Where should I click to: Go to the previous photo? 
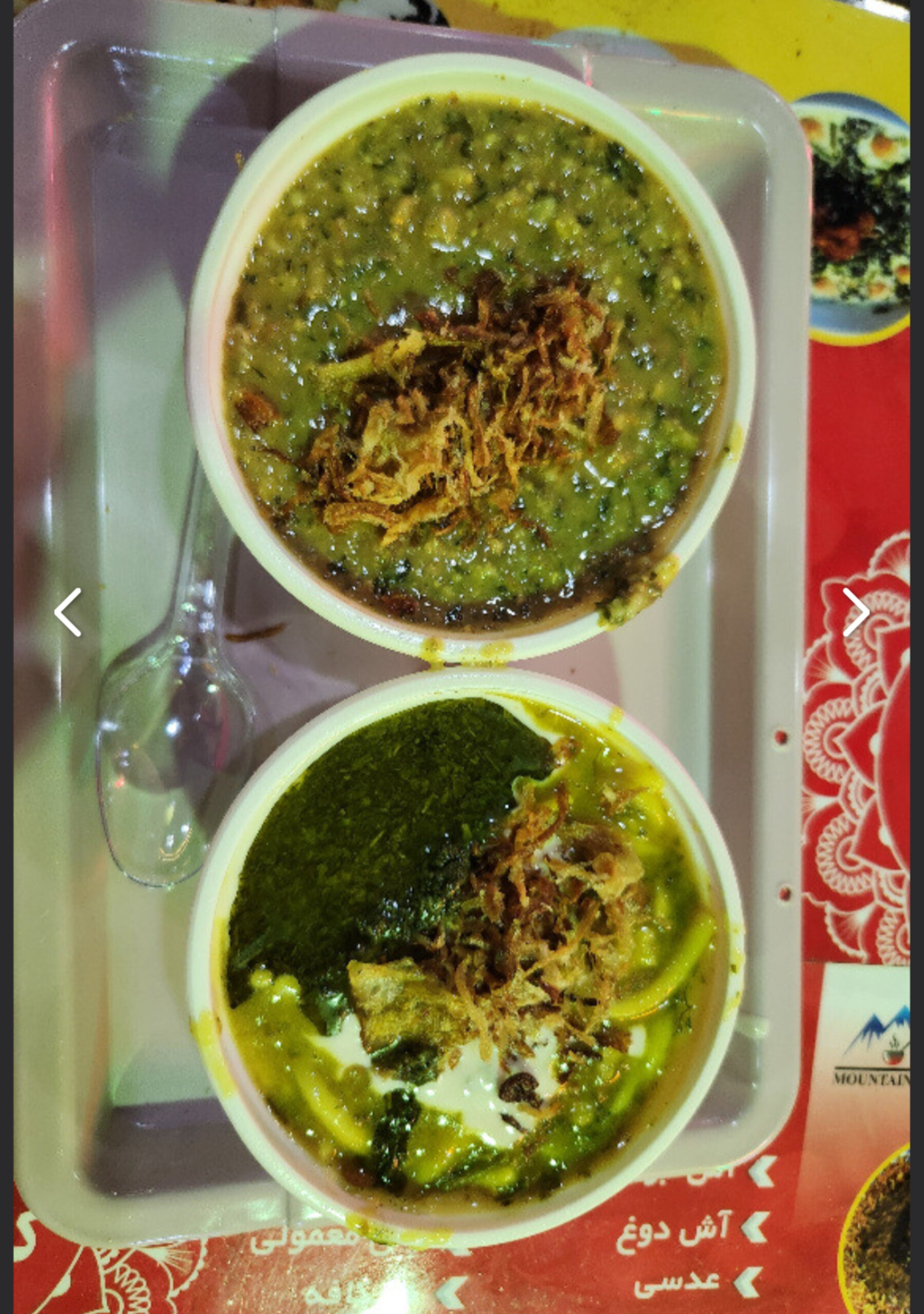[x=68, y=612]
